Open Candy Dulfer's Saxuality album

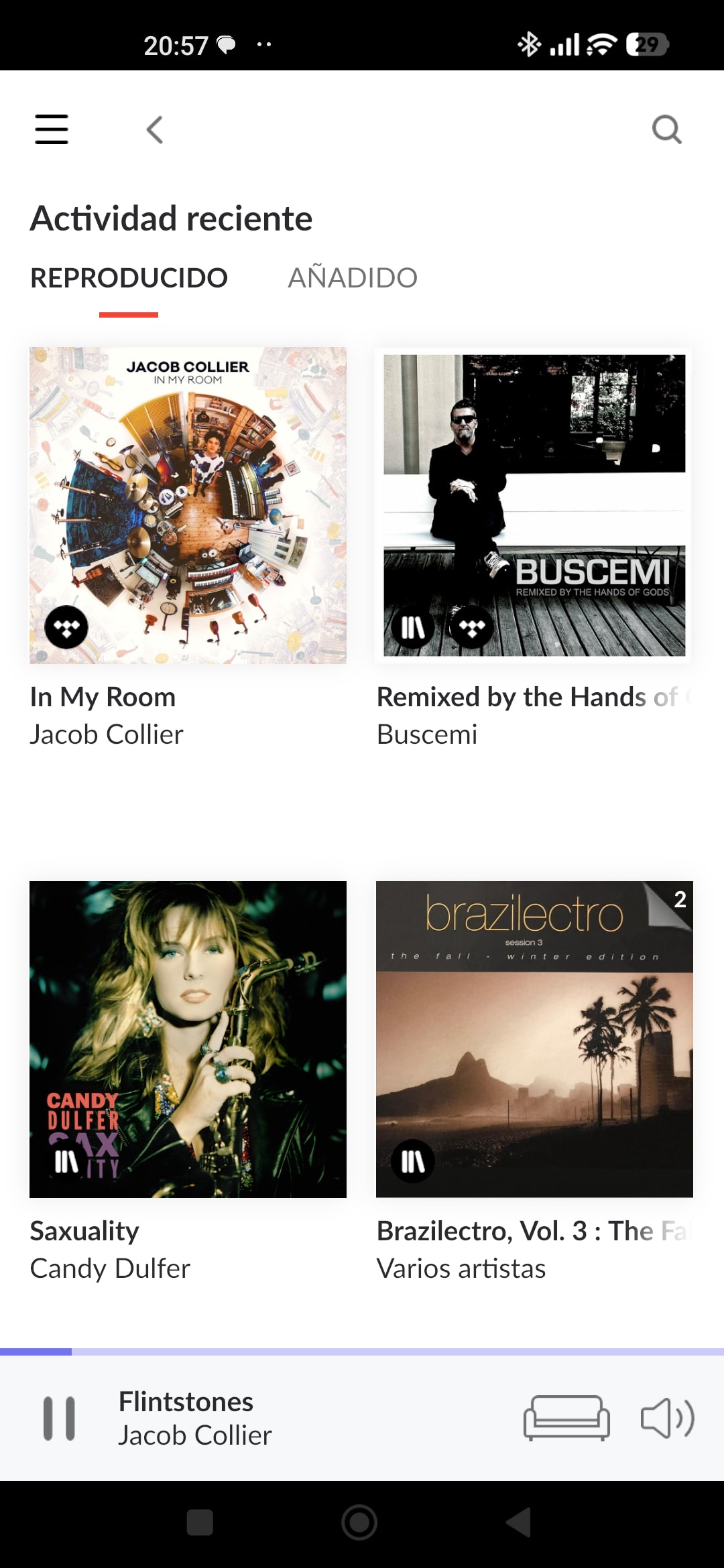point(188,1039)
